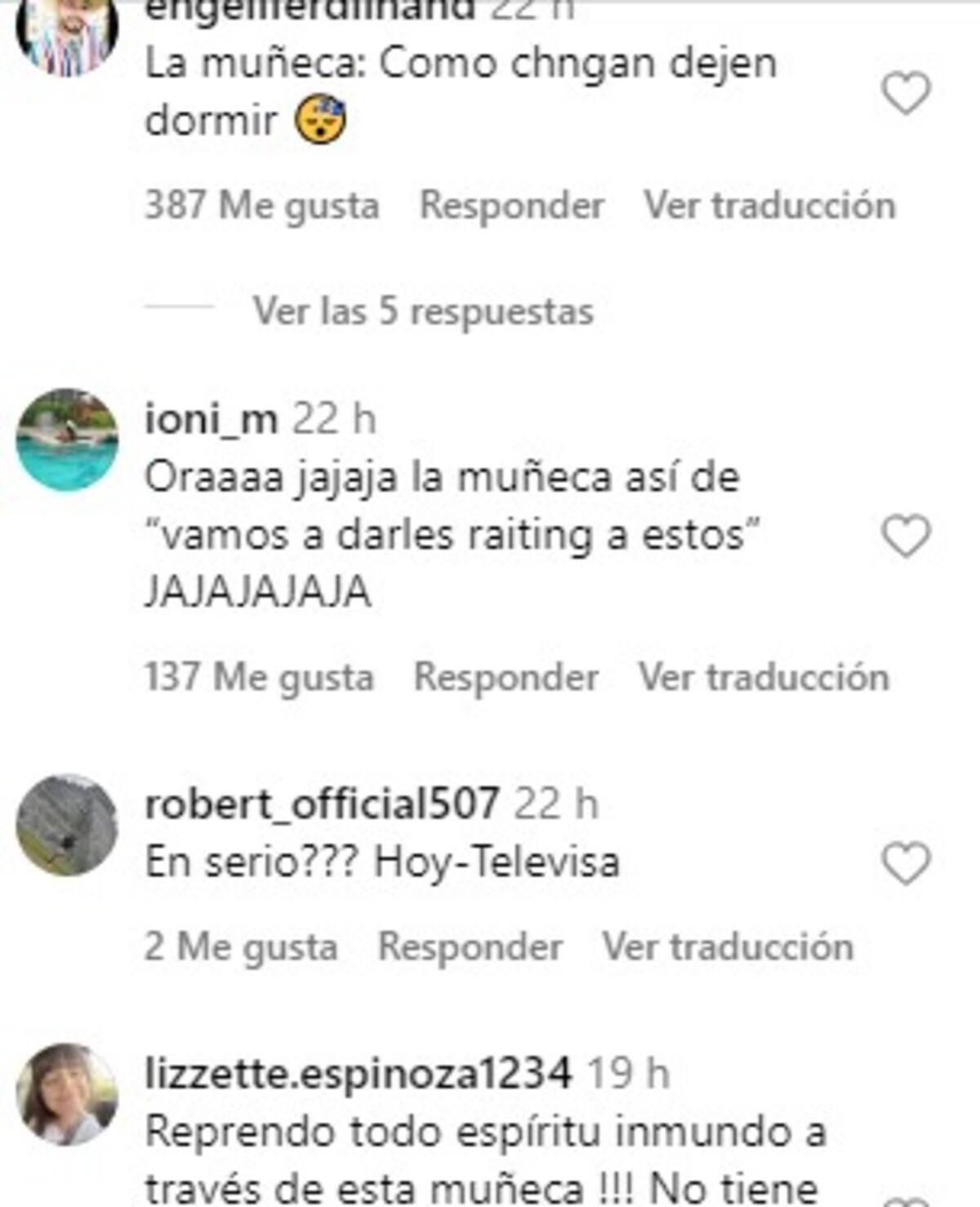
Task: View the 387 likes list
Action: (261, 205)
